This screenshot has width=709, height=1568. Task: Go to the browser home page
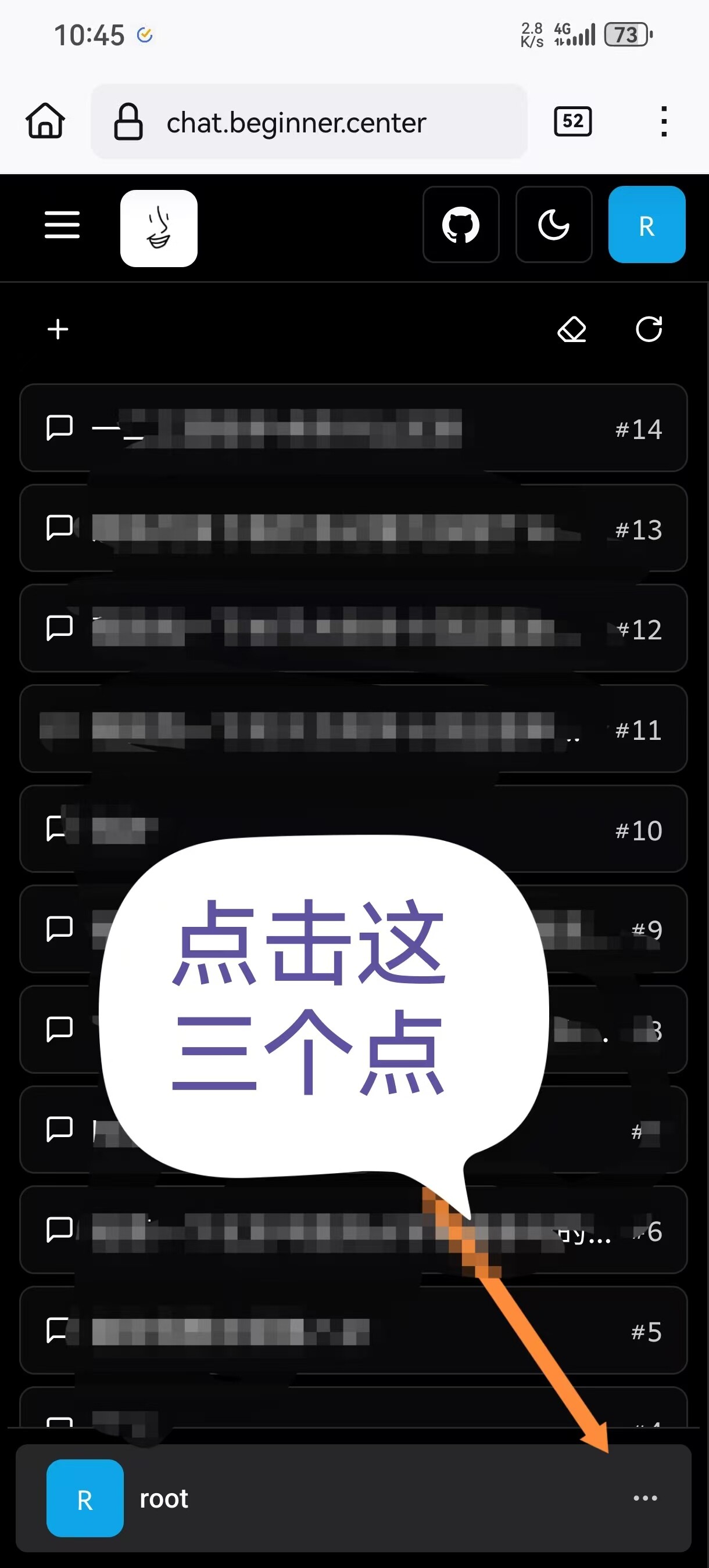click(x=45, y=121)
